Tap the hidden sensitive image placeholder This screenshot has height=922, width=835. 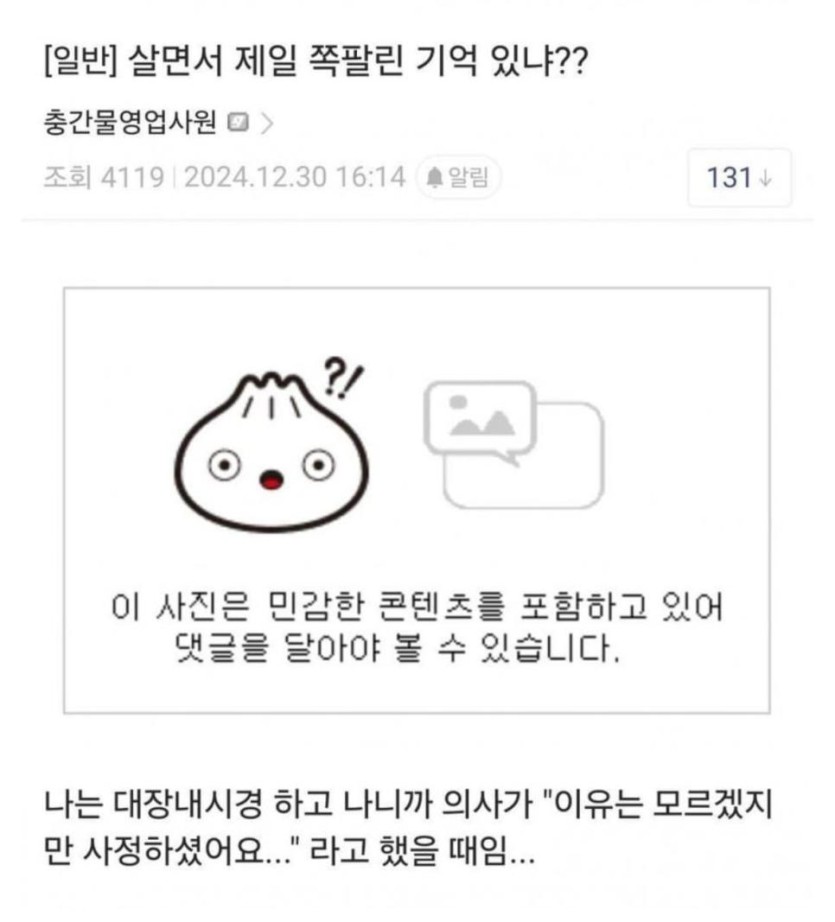point(417,500)
